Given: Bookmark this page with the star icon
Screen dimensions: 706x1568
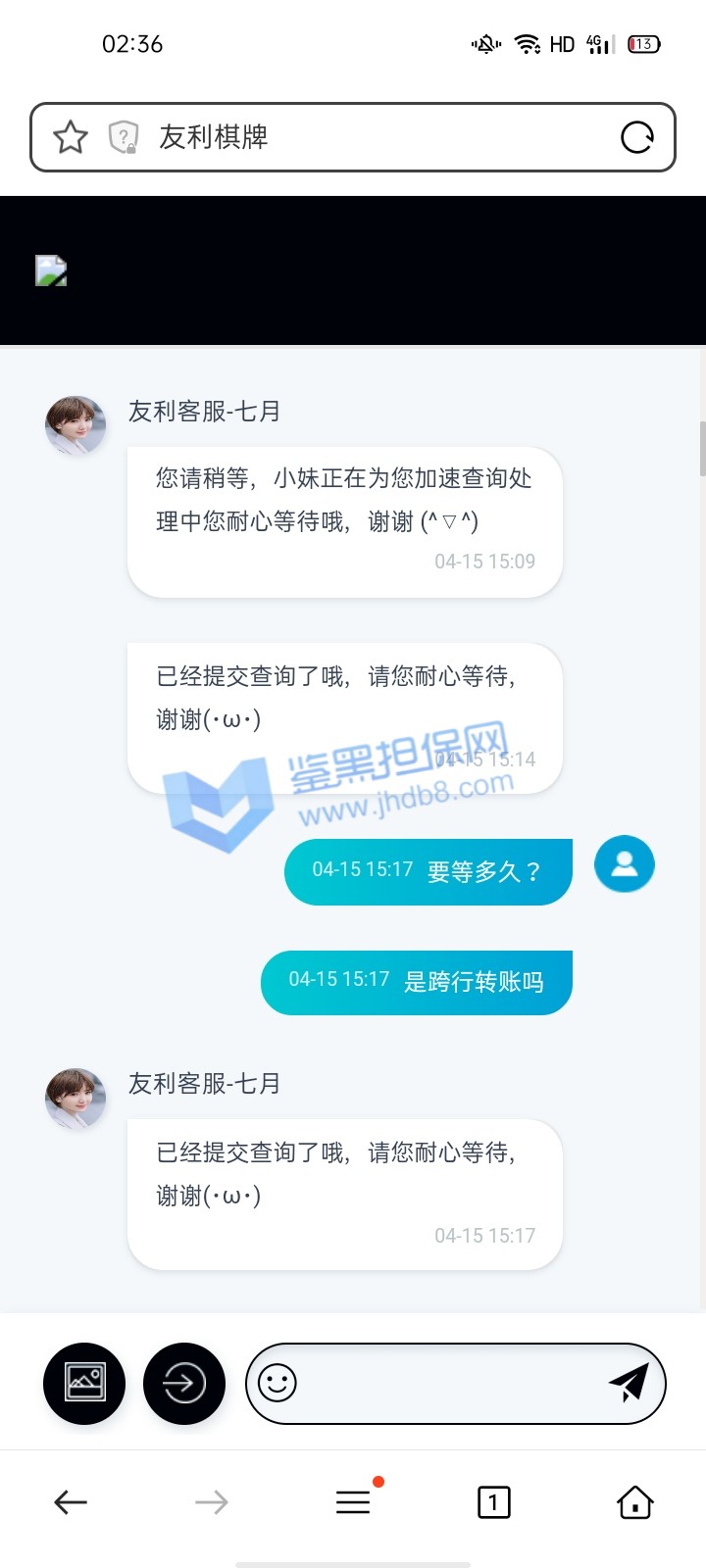Looking at the screenshot, I should tap(71, 137).
